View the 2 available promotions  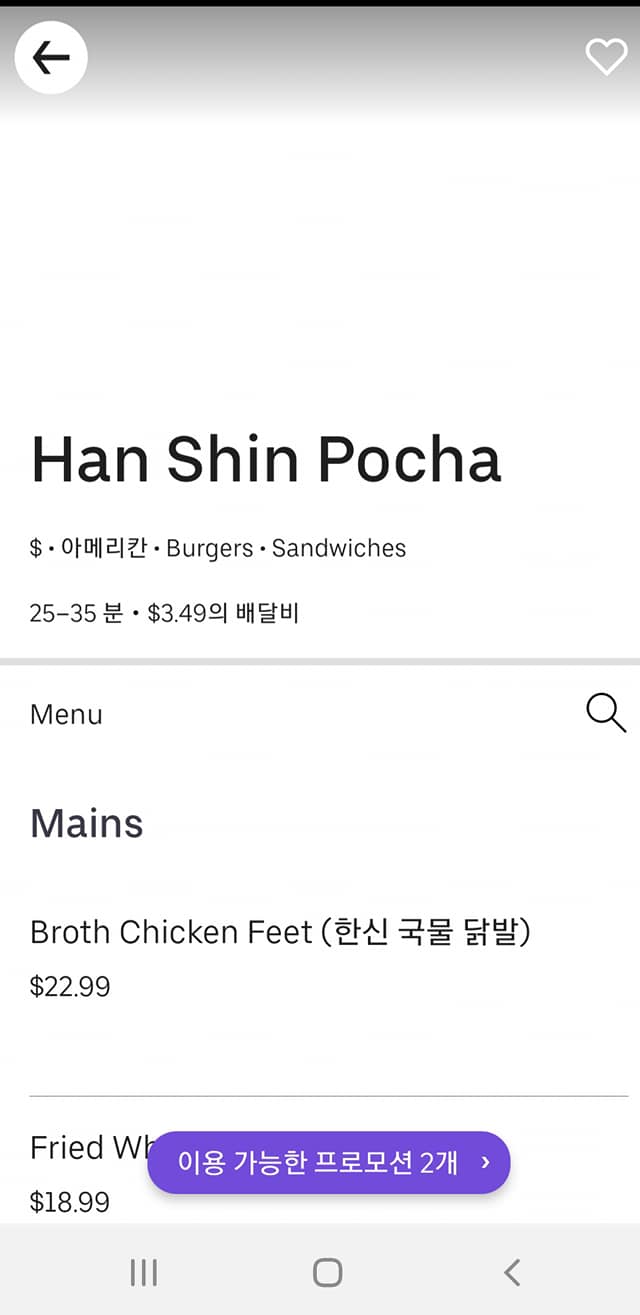(329, 1162)
